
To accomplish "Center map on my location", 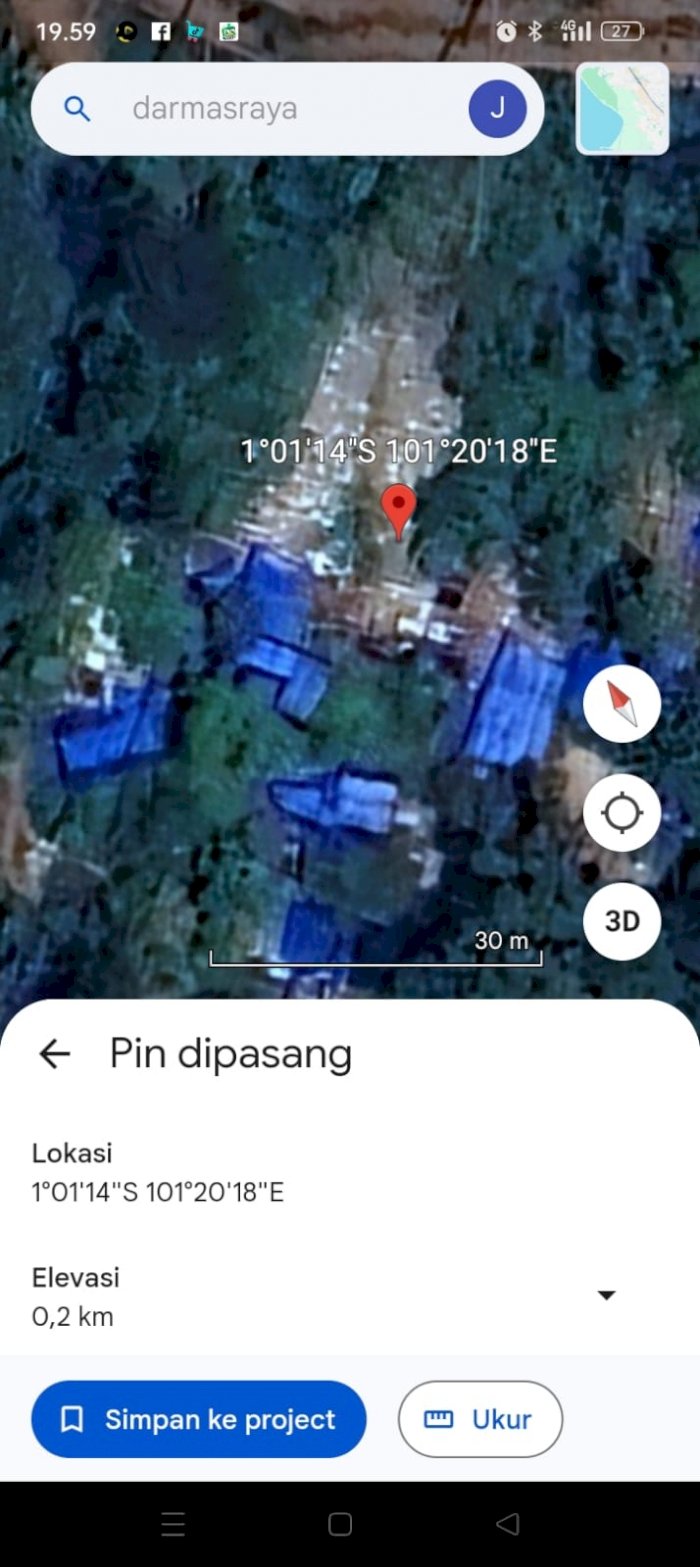I will [622, 812].
